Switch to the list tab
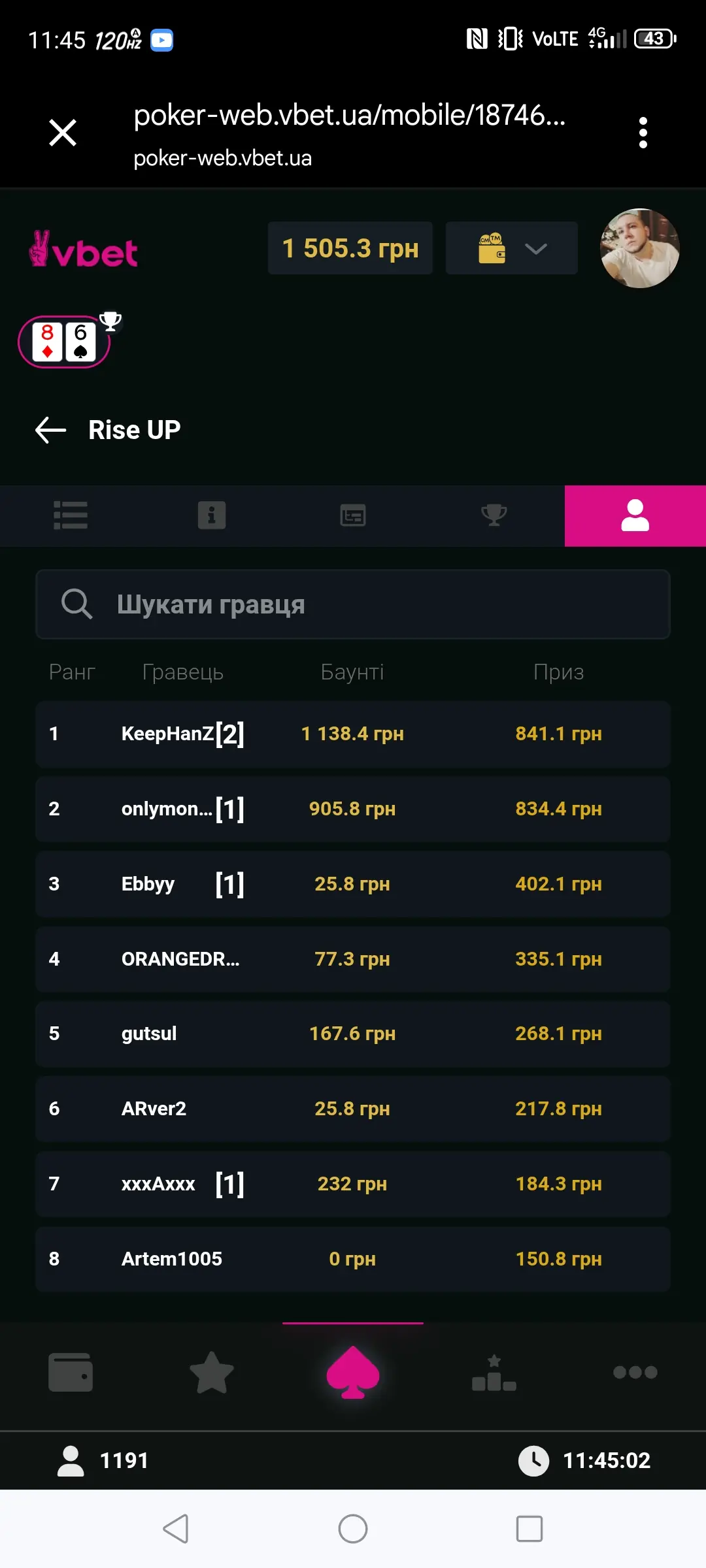This screenshot has width=706, height=1568. tap(71, 515)
